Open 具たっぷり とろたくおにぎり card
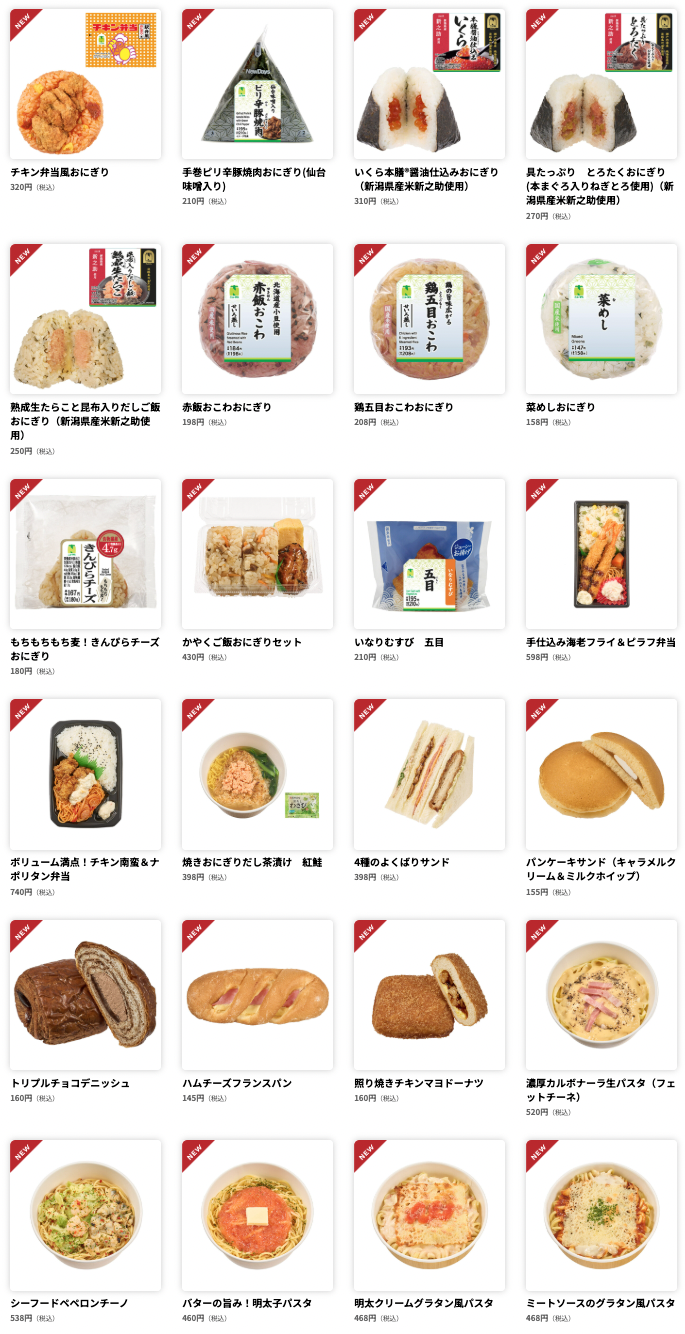The width and height of the screenshot is (685, 1334). (x=601, y=85)
